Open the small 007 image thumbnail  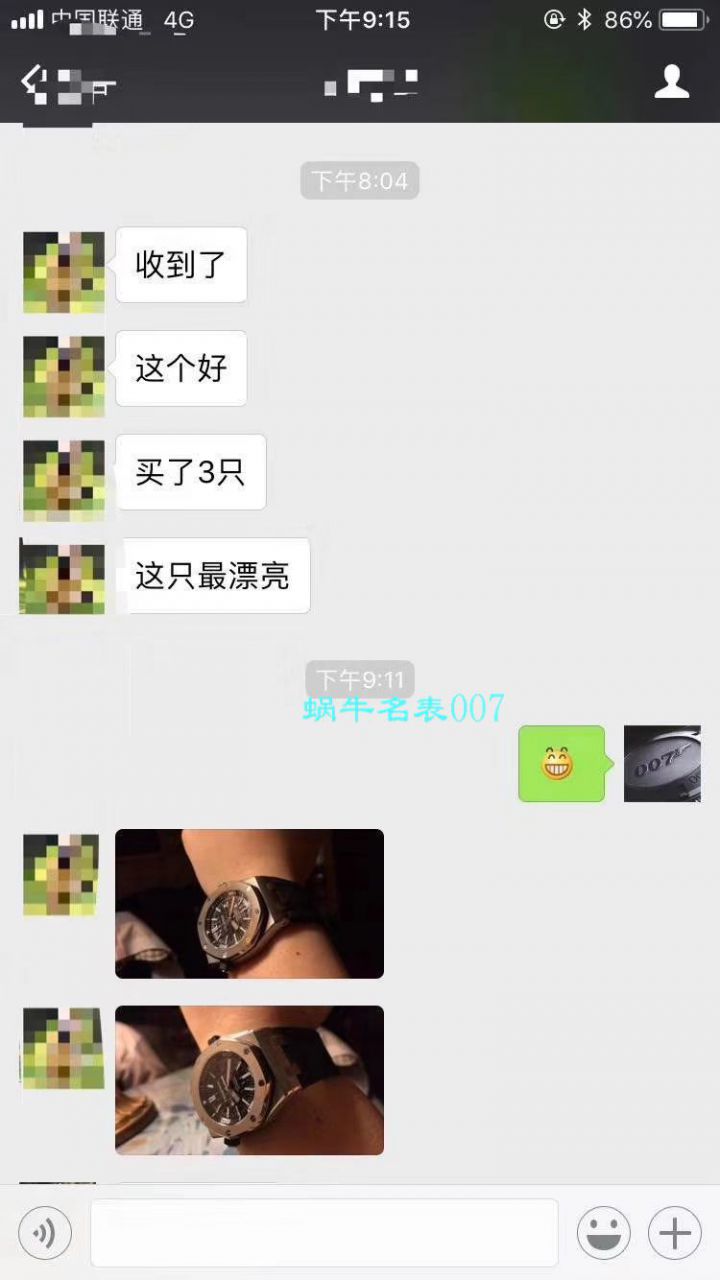pos(662,763)
